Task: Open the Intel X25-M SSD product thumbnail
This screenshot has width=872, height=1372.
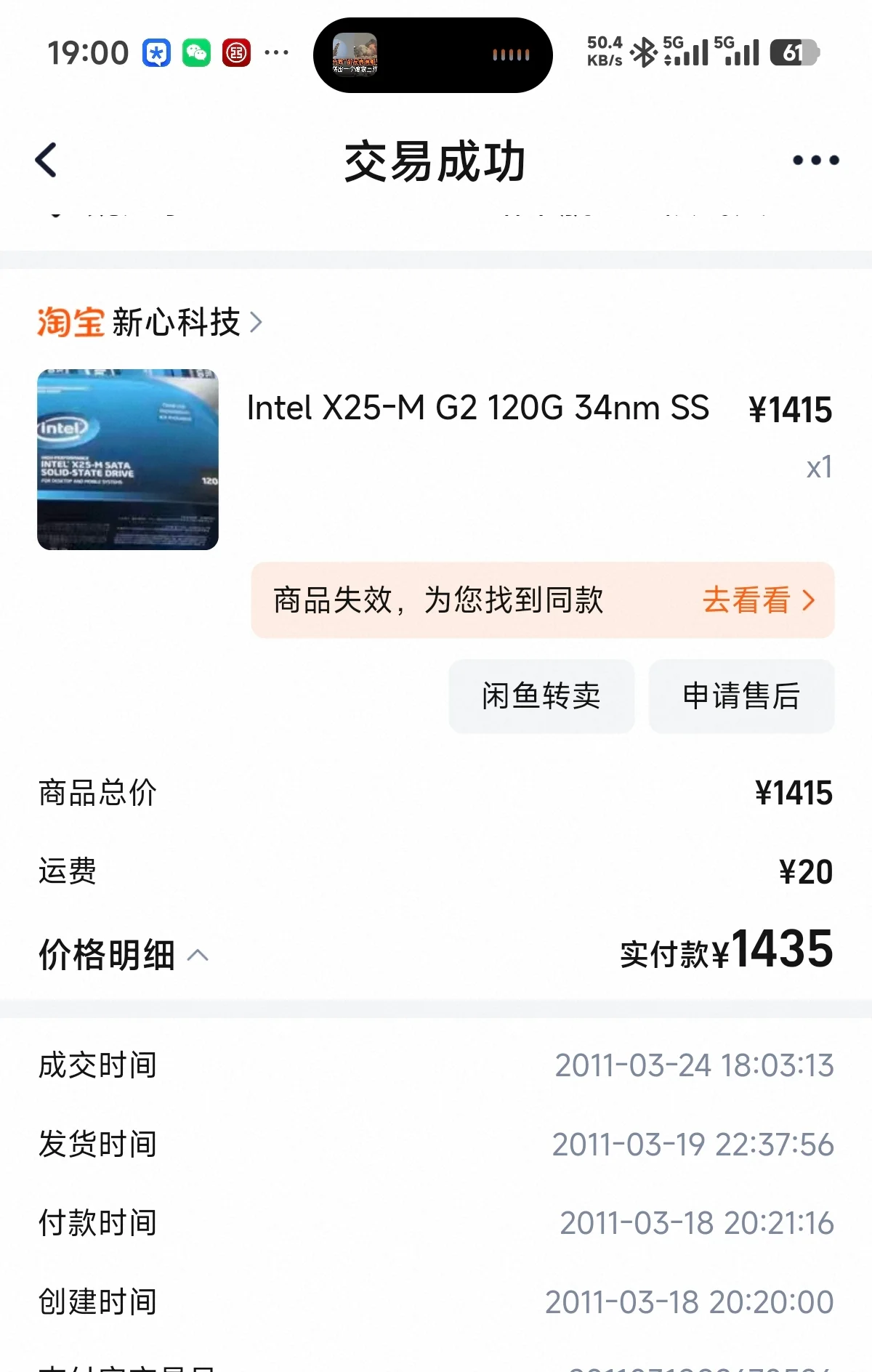Action: [128, 459]
